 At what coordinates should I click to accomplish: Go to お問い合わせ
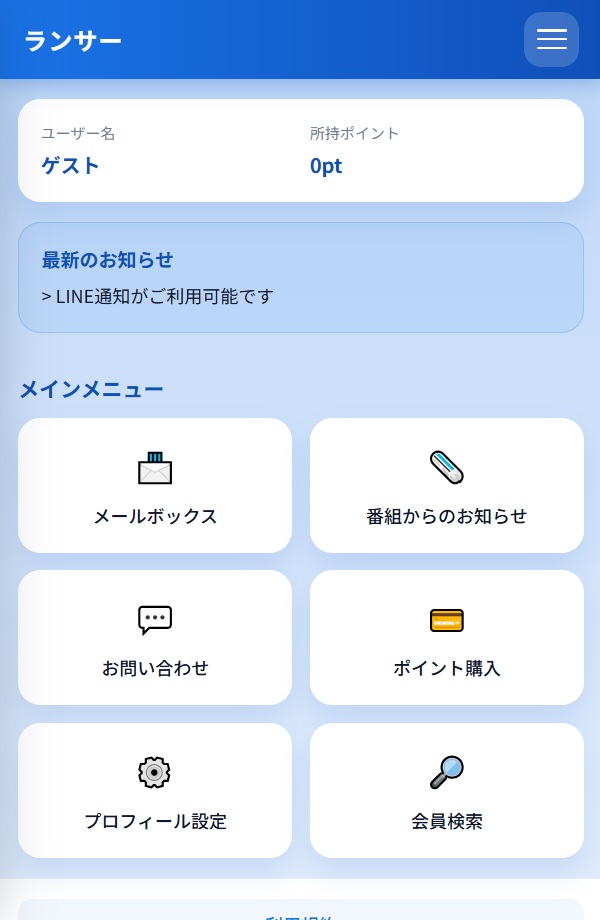[x=155, y=638]
